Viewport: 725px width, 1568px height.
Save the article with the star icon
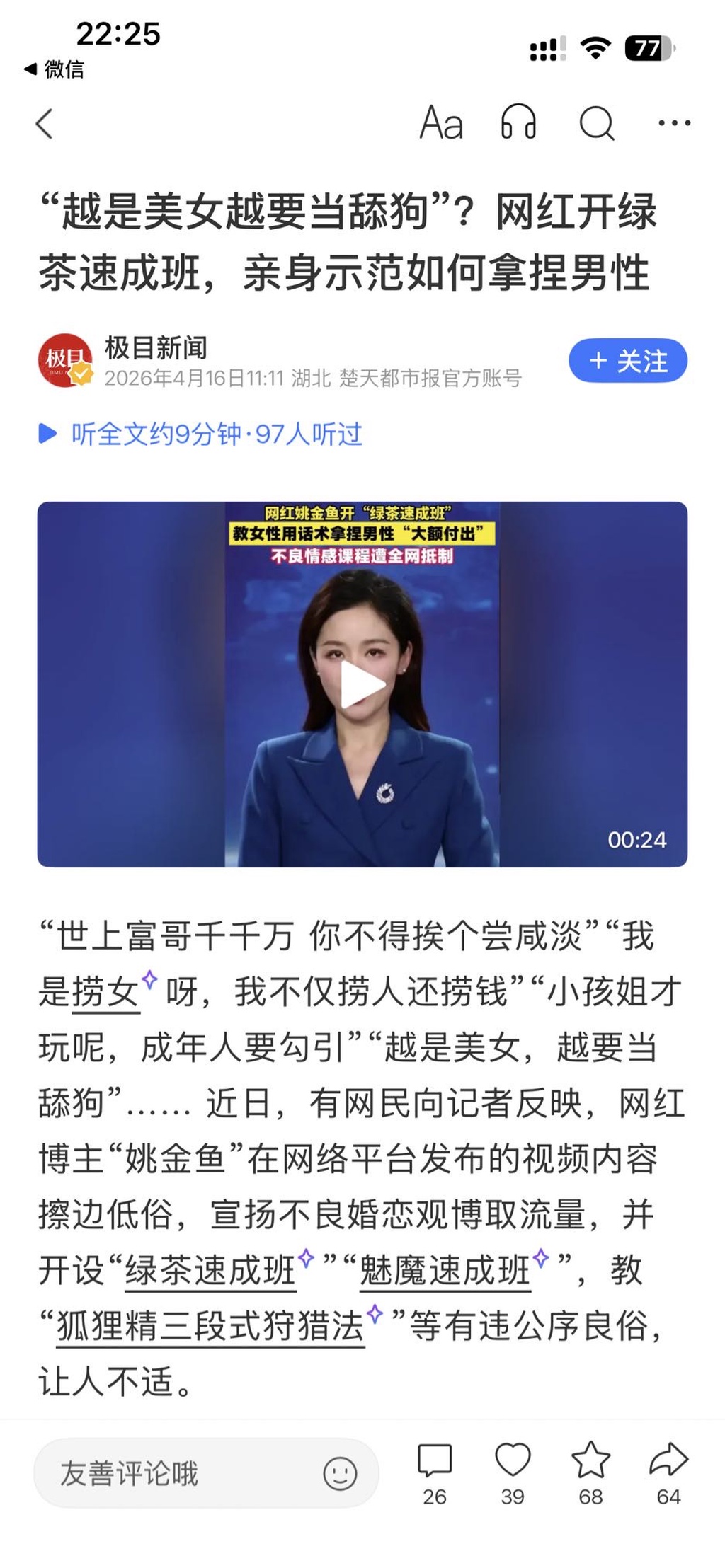pyautogui.click(x=590, y=1472)
